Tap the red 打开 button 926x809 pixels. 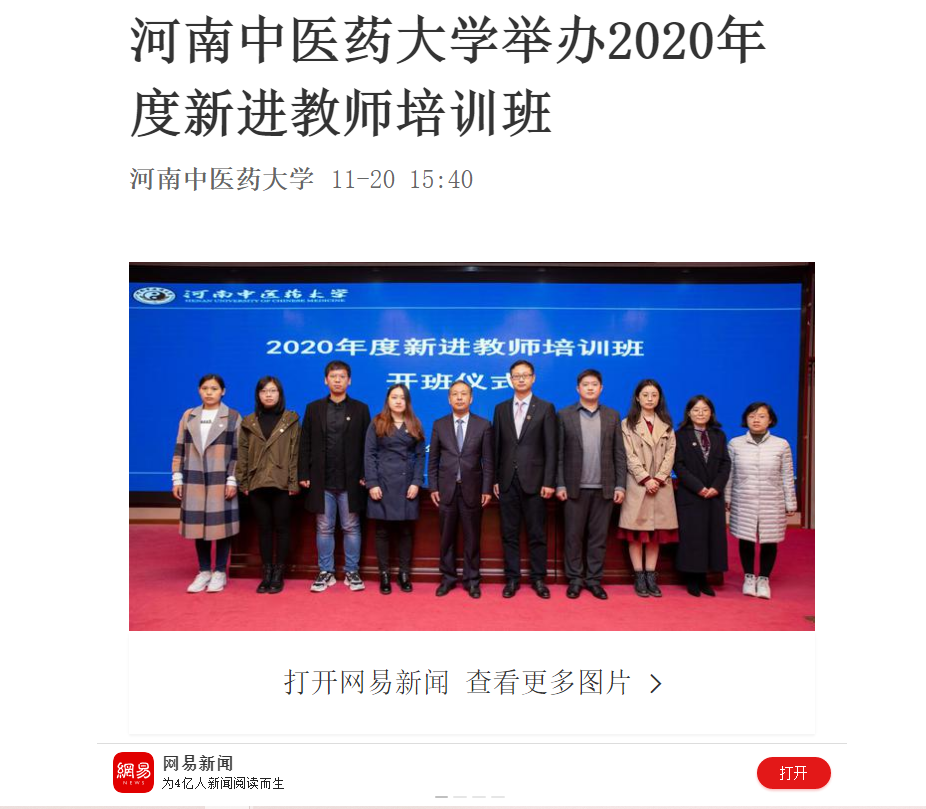(793, 773)
